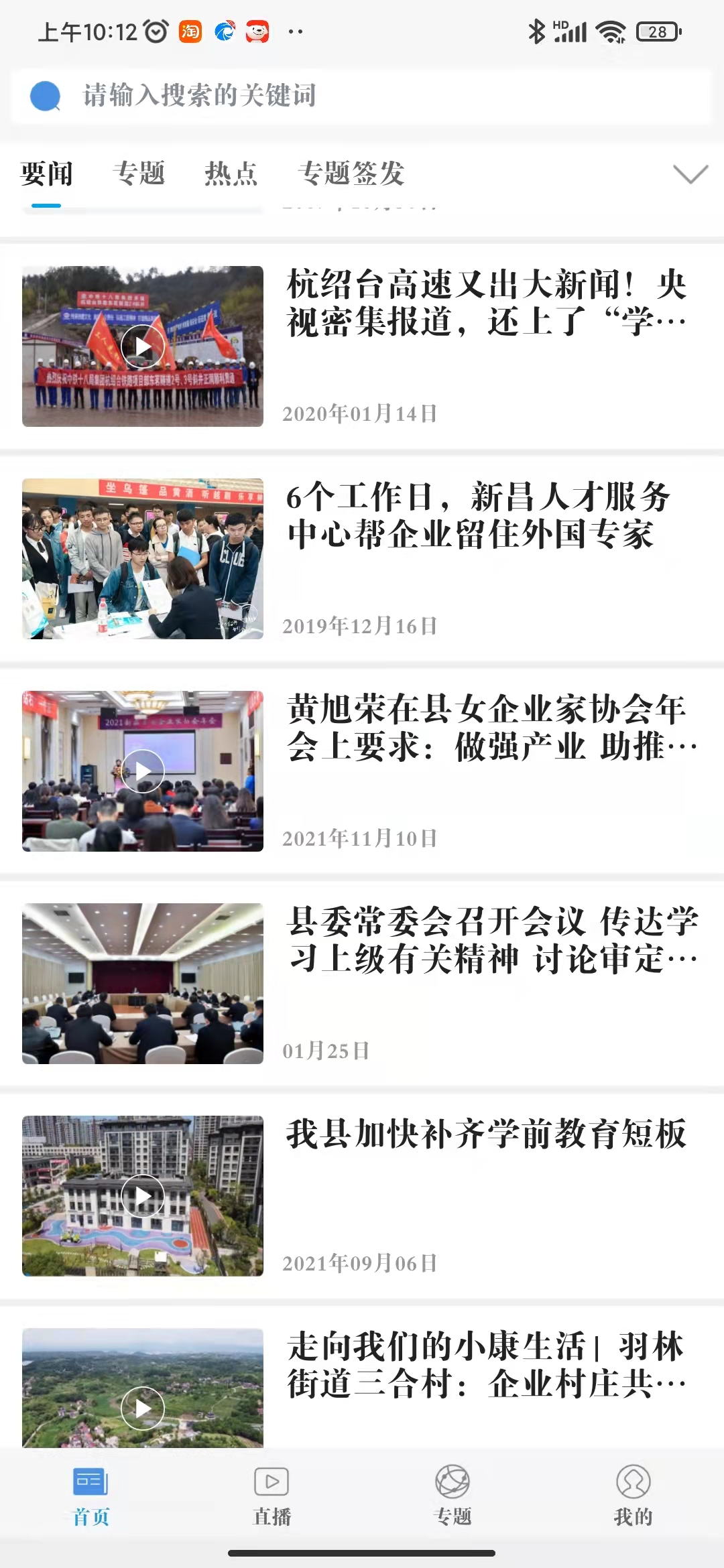This screenshot has width=724, height=1568.
Task: Open the 杭绍台高速又出大新闻 article
Action: [486, 303]
